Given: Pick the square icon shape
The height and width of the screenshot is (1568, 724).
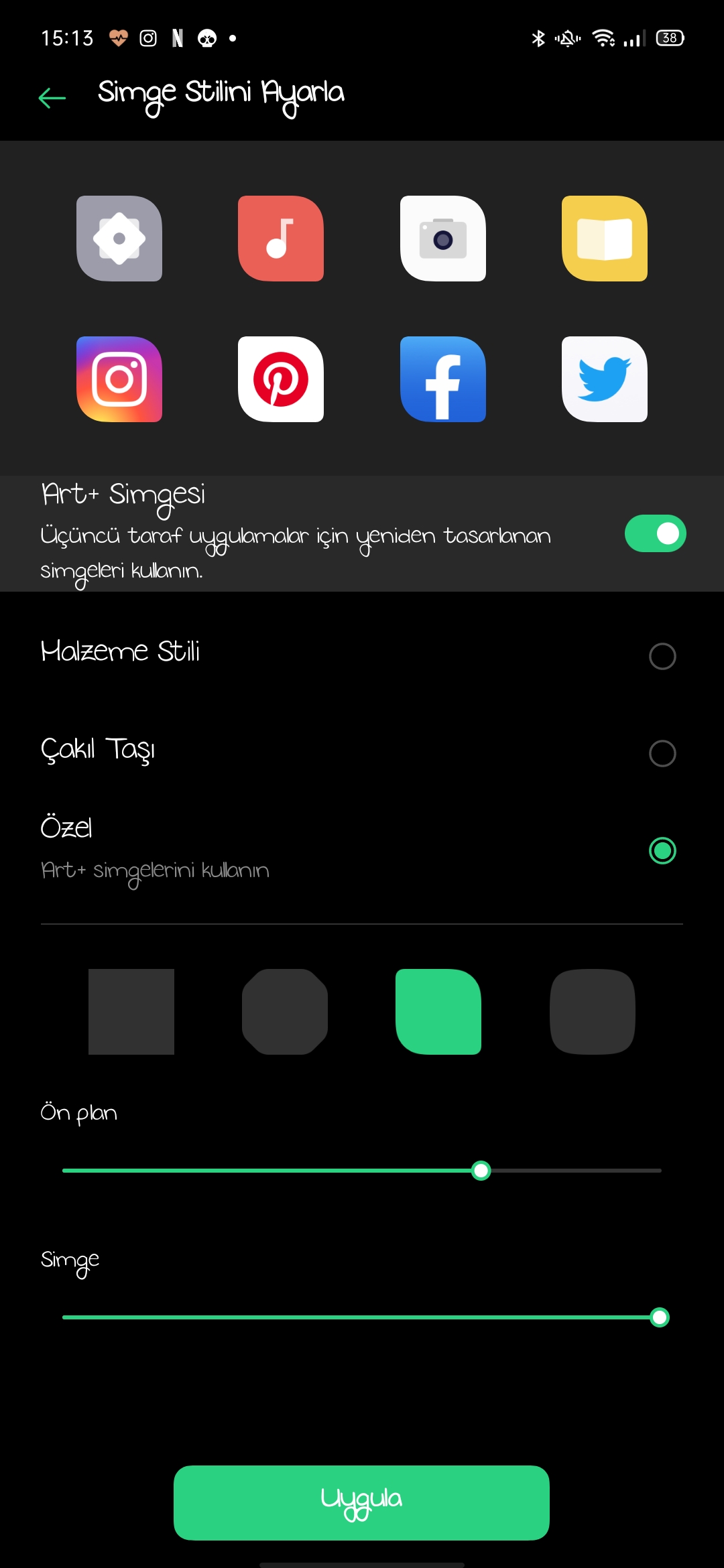Looking at the screenshot, I should coord(131,1011).
